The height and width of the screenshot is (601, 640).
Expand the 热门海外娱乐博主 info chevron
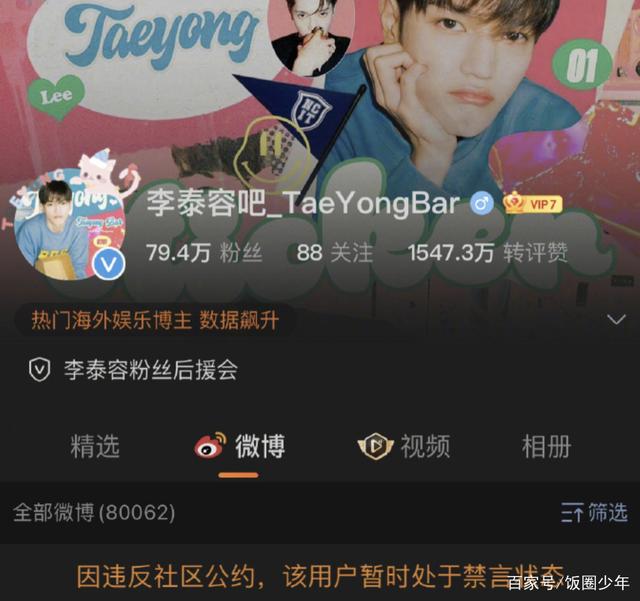click(x=617, y=320)
